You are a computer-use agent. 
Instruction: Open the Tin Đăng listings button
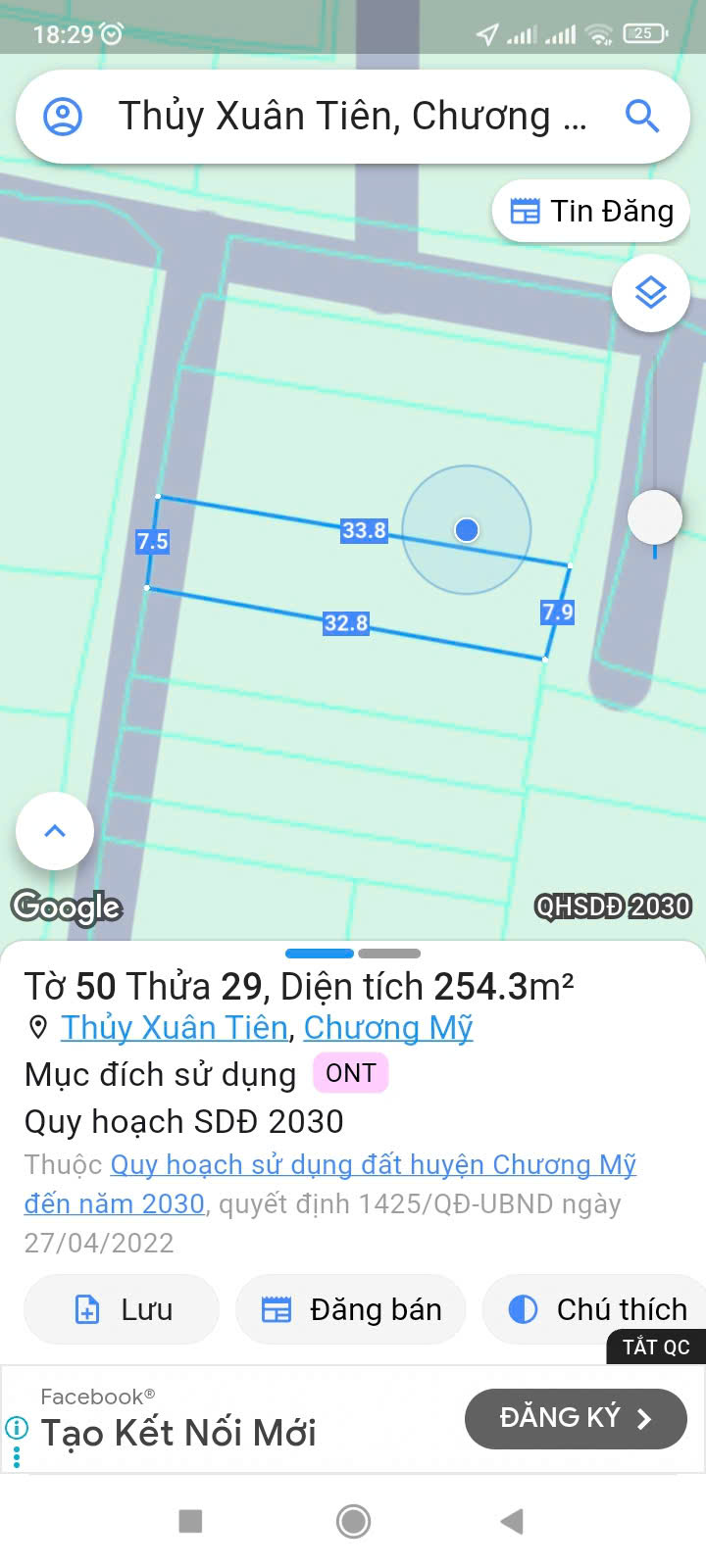tap(591, 211)
